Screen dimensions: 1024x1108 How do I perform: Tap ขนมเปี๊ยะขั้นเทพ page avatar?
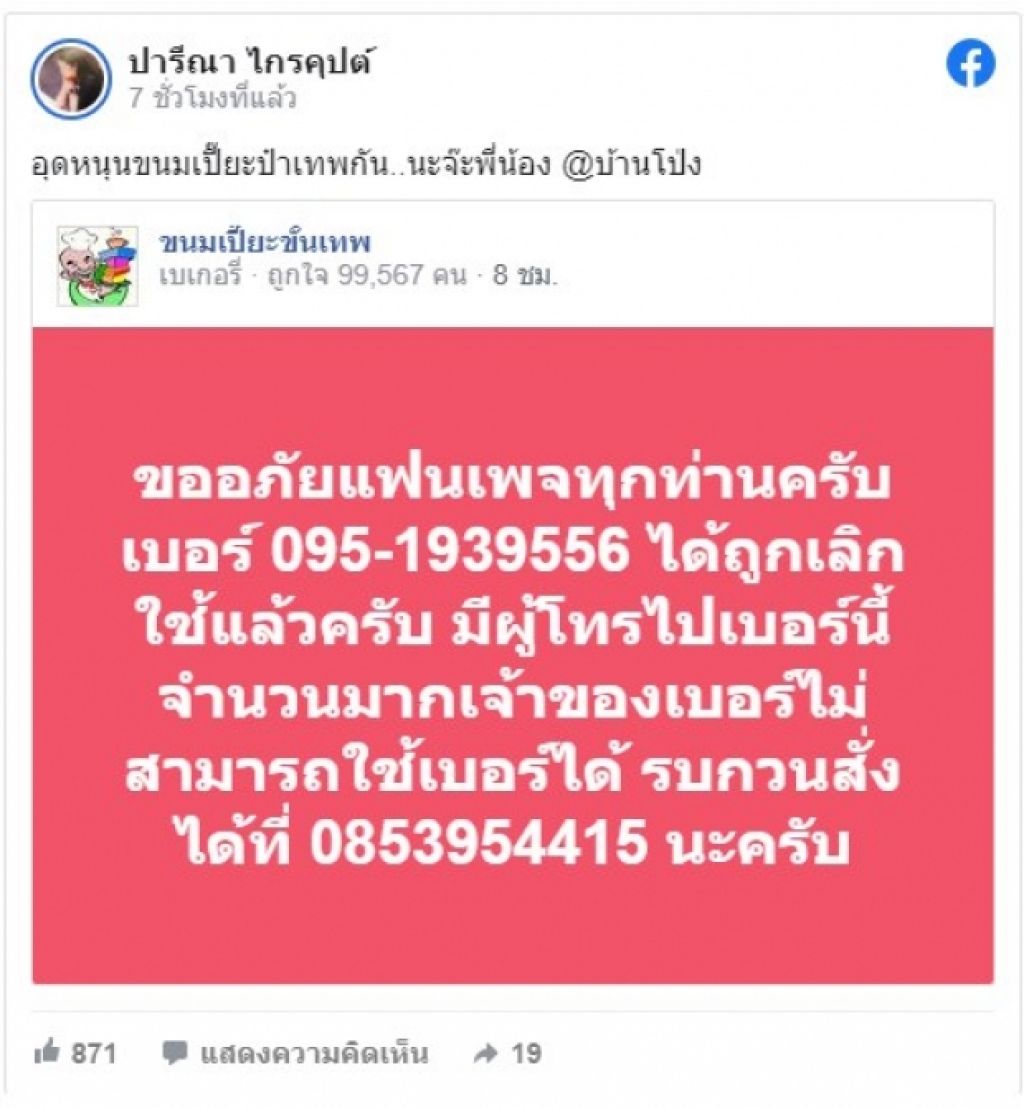pos(97,265)
